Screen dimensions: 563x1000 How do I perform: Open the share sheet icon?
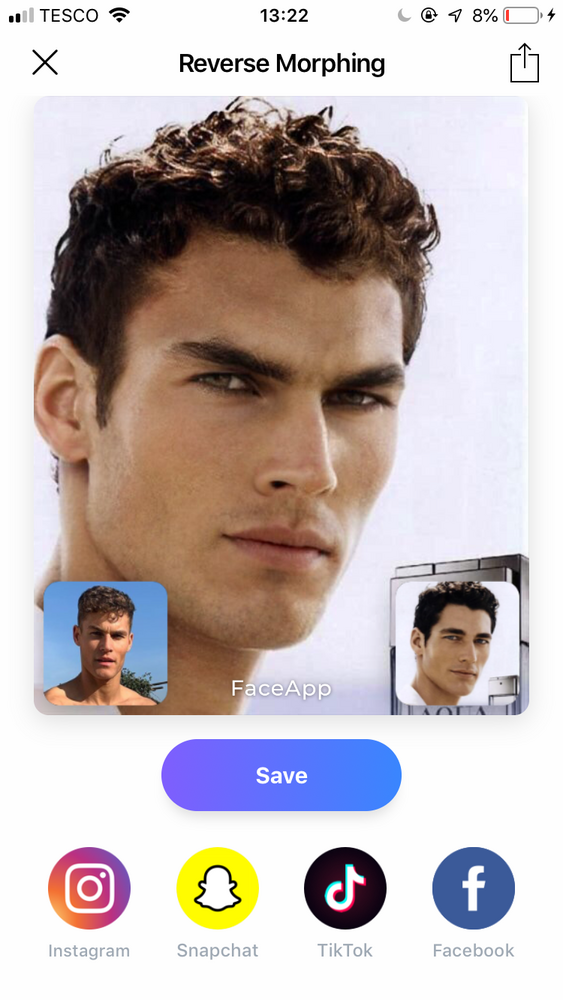[x=524, y=62]
